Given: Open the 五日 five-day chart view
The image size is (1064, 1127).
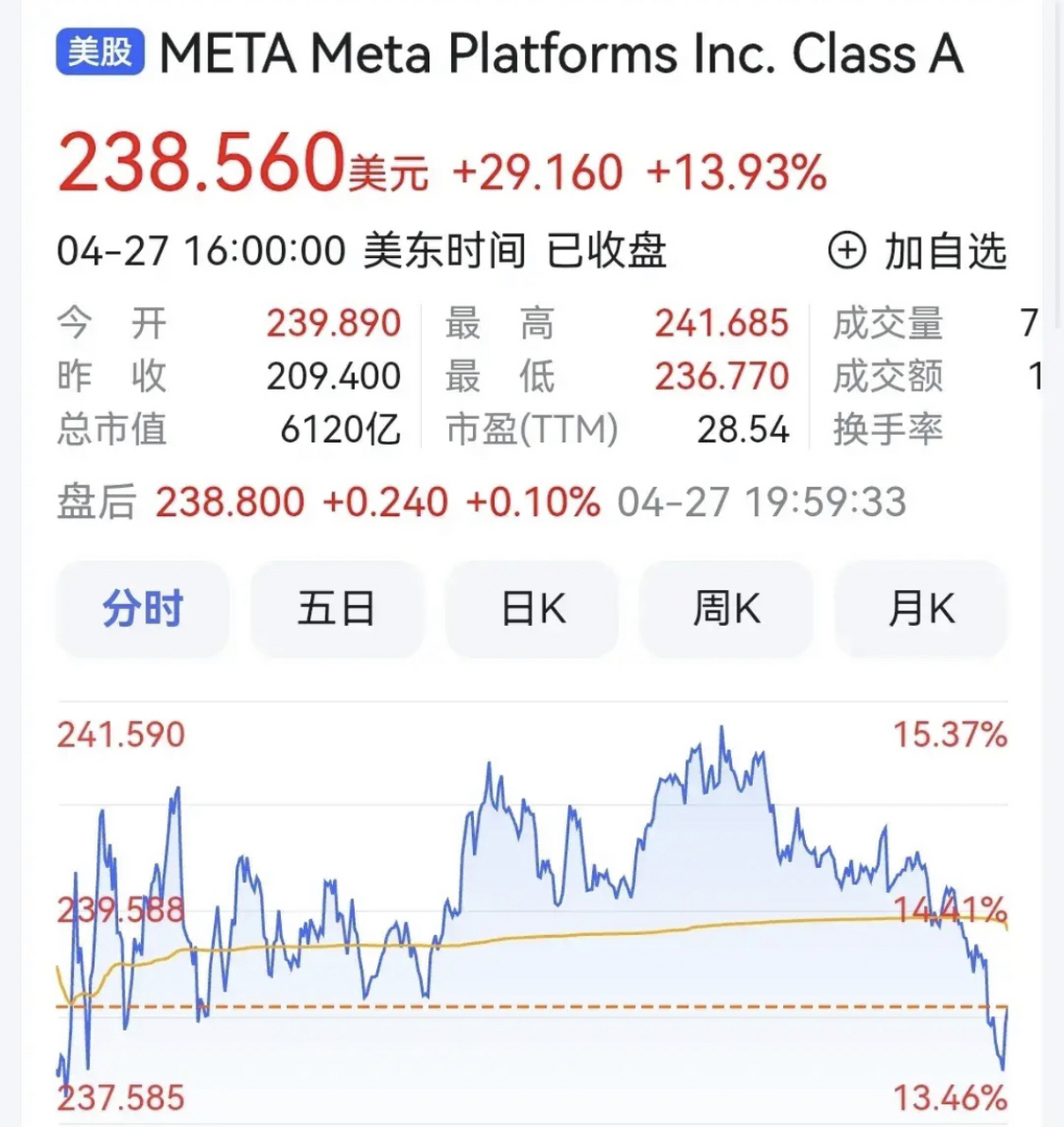Looking at the screenshot, I should tap(337, 608).
